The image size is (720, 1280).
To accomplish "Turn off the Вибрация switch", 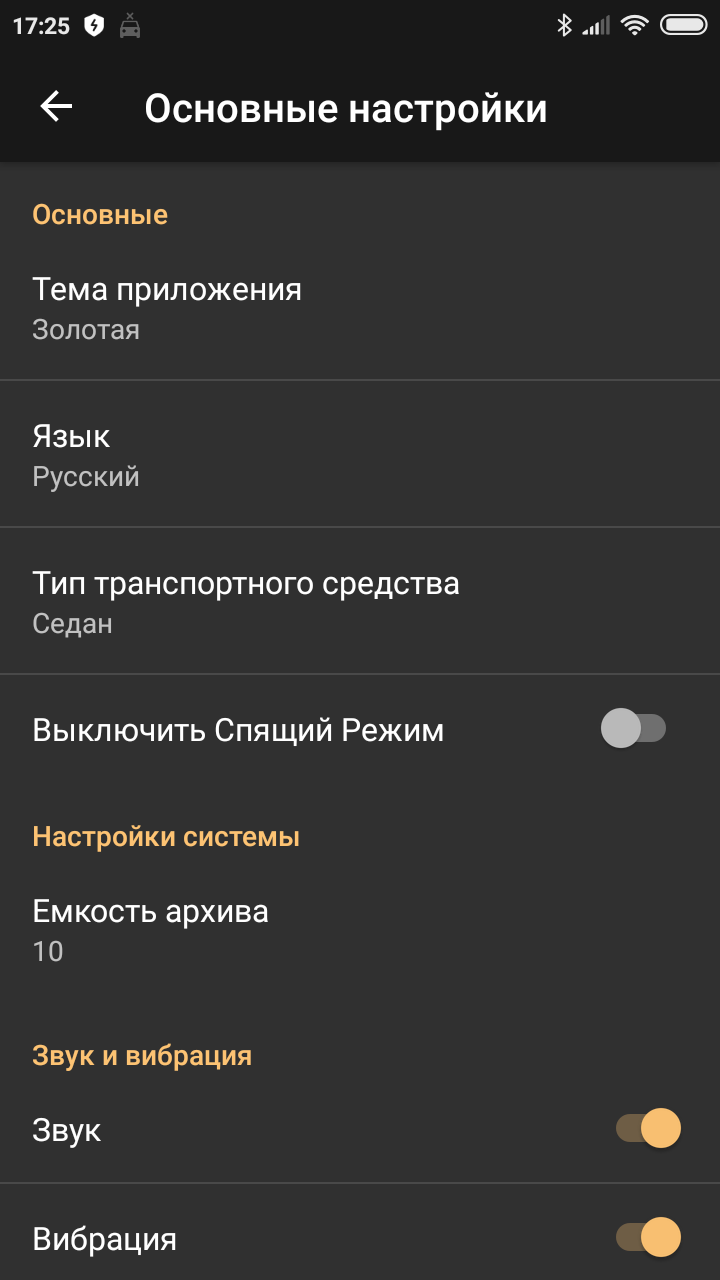I will (x=648, y=1238).
